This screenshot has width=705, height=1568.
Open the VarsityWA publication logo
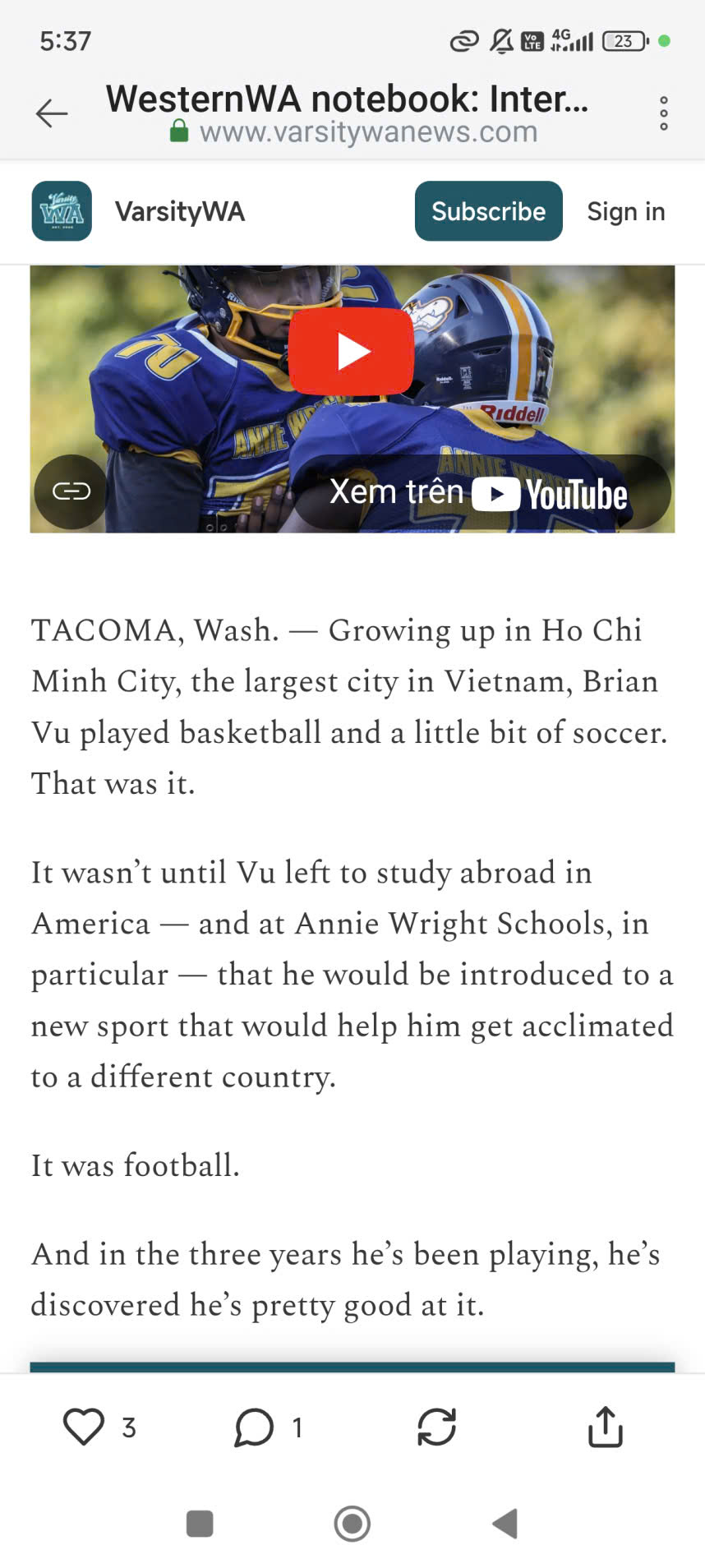[x=62, y=211]
